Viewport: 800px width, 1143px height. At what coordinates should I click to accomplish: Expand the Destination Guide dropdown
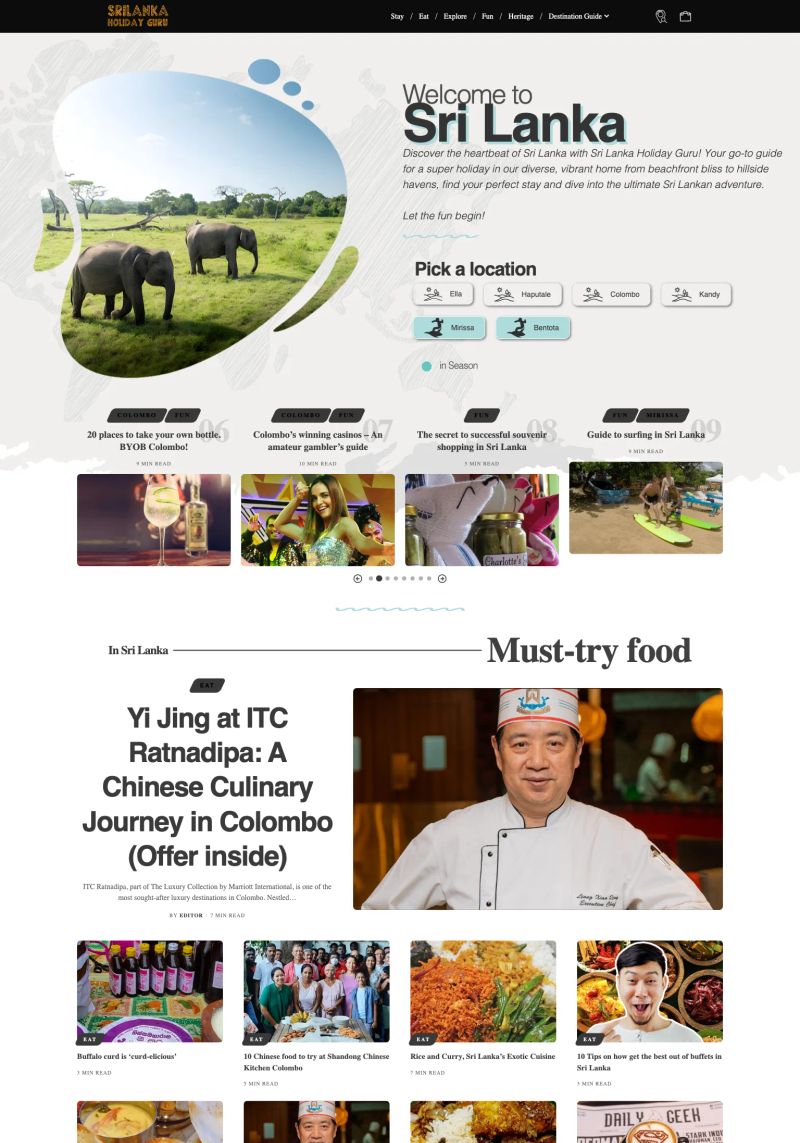(579, 16)
